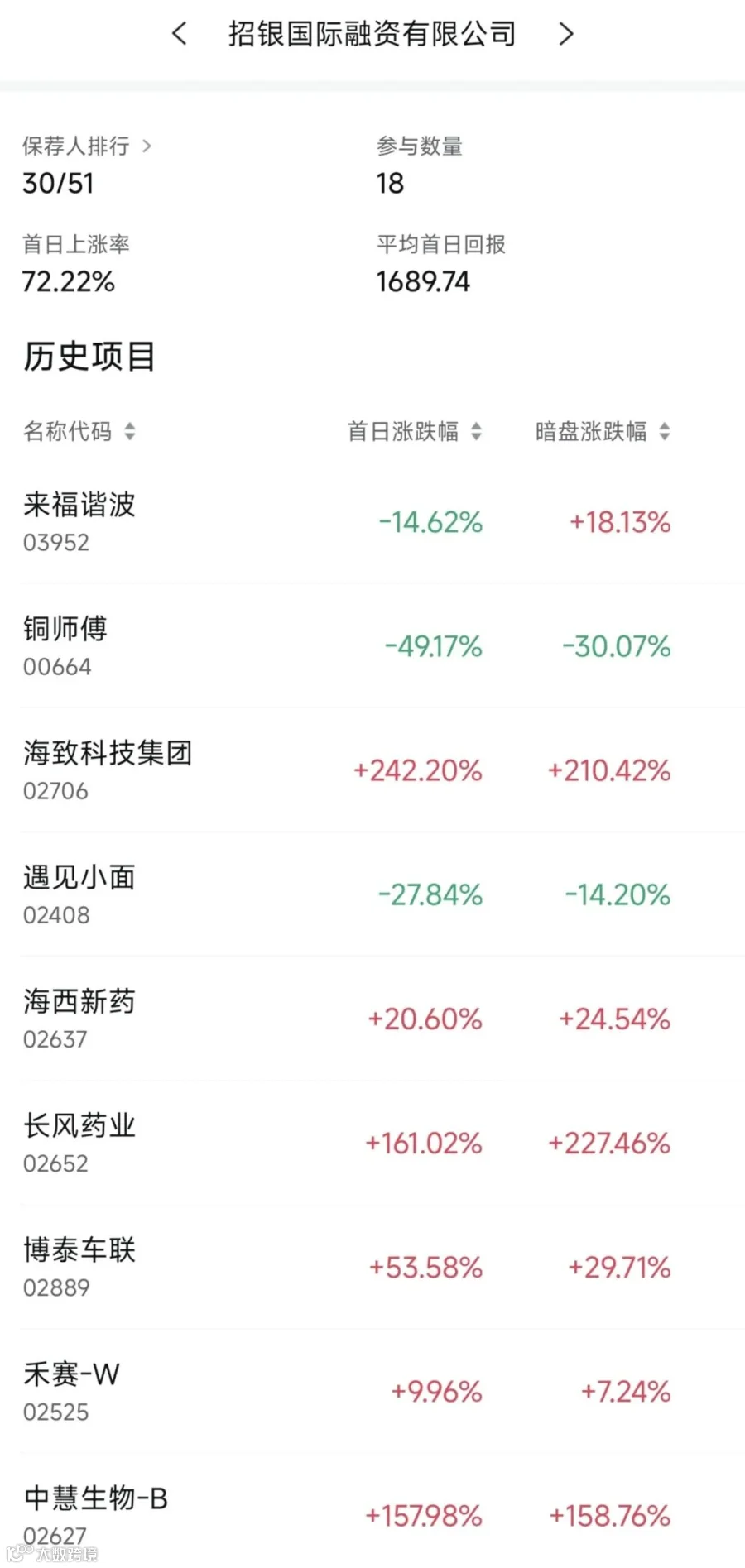Open 海西新药 02637 row
This screenshot has width=745, height=1568.
[x=372, y=1019]
